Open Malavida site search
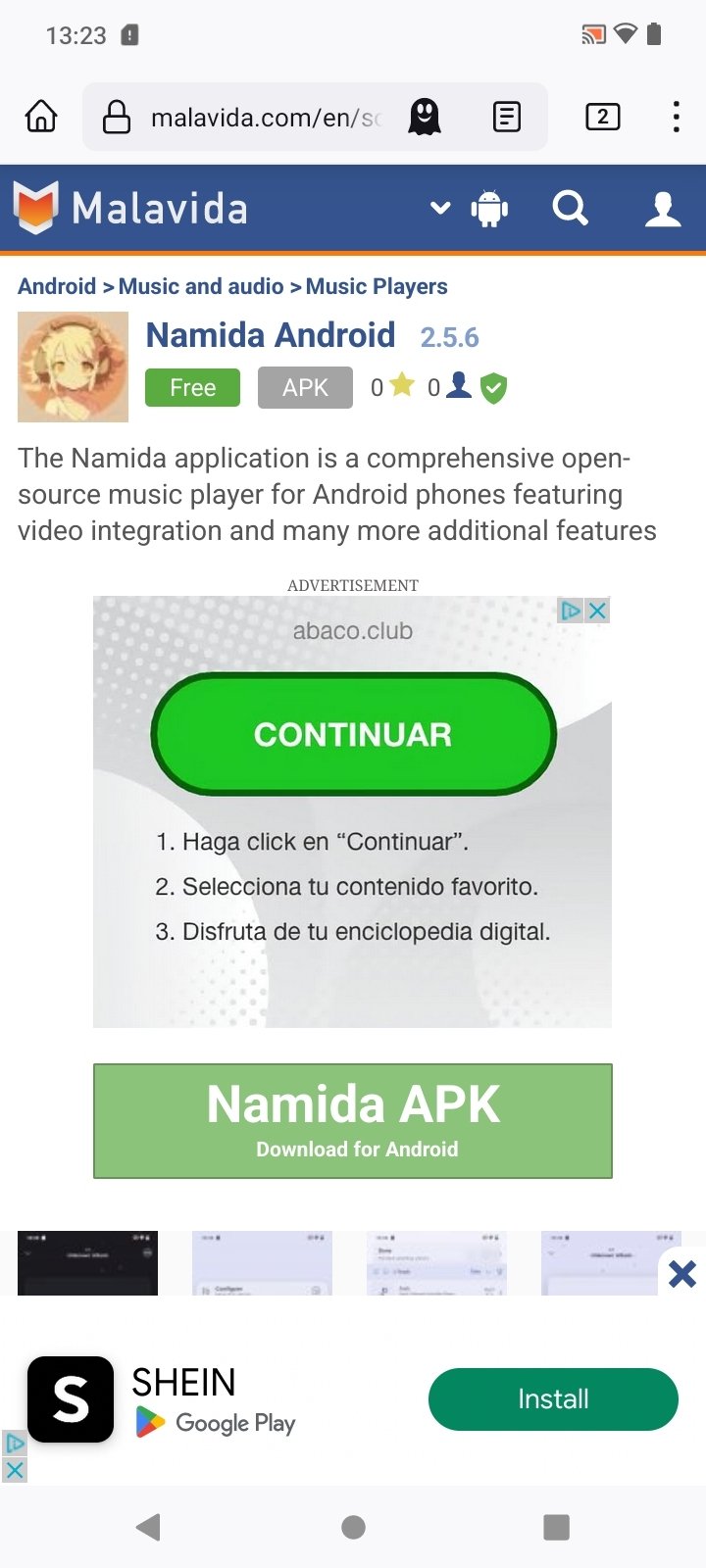Viewport: 706px width, 1568px height. [570, 209]
